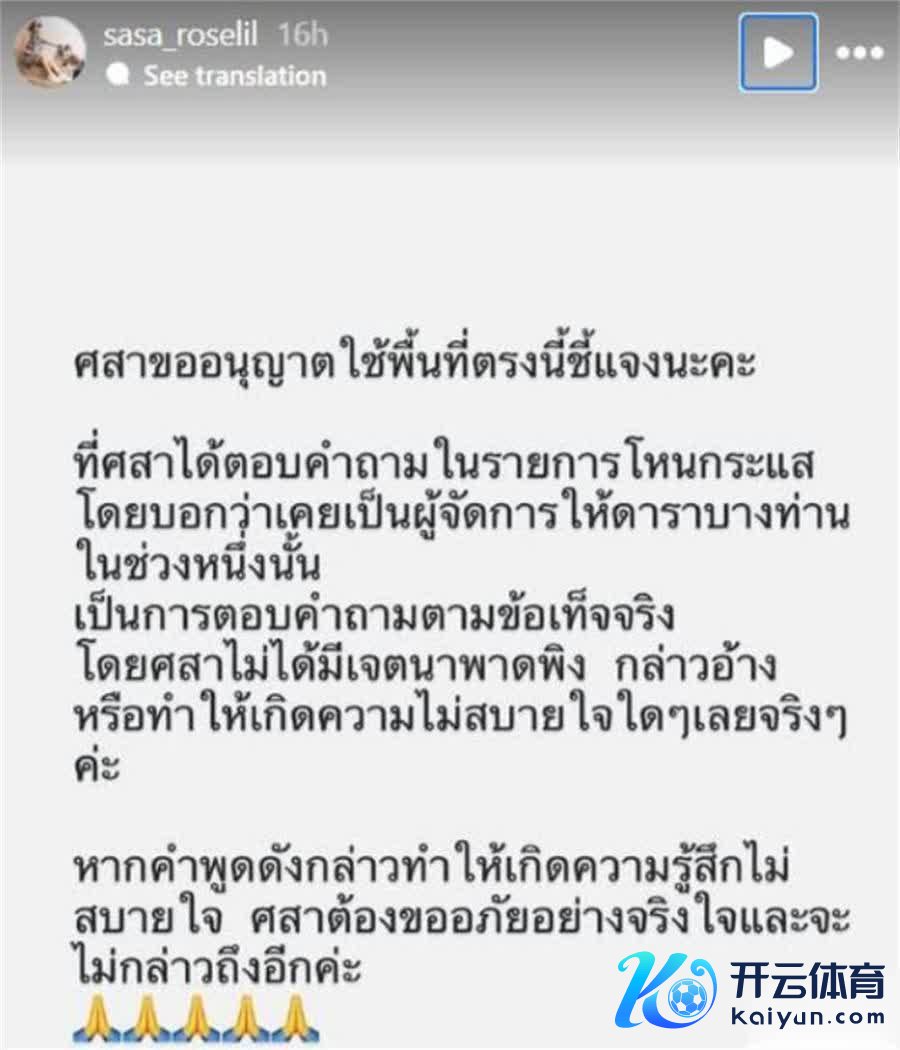The width and height of the screenshot is (900, 1050).
Task: Tap See translation under the username
Action: (x=234, y=76)
